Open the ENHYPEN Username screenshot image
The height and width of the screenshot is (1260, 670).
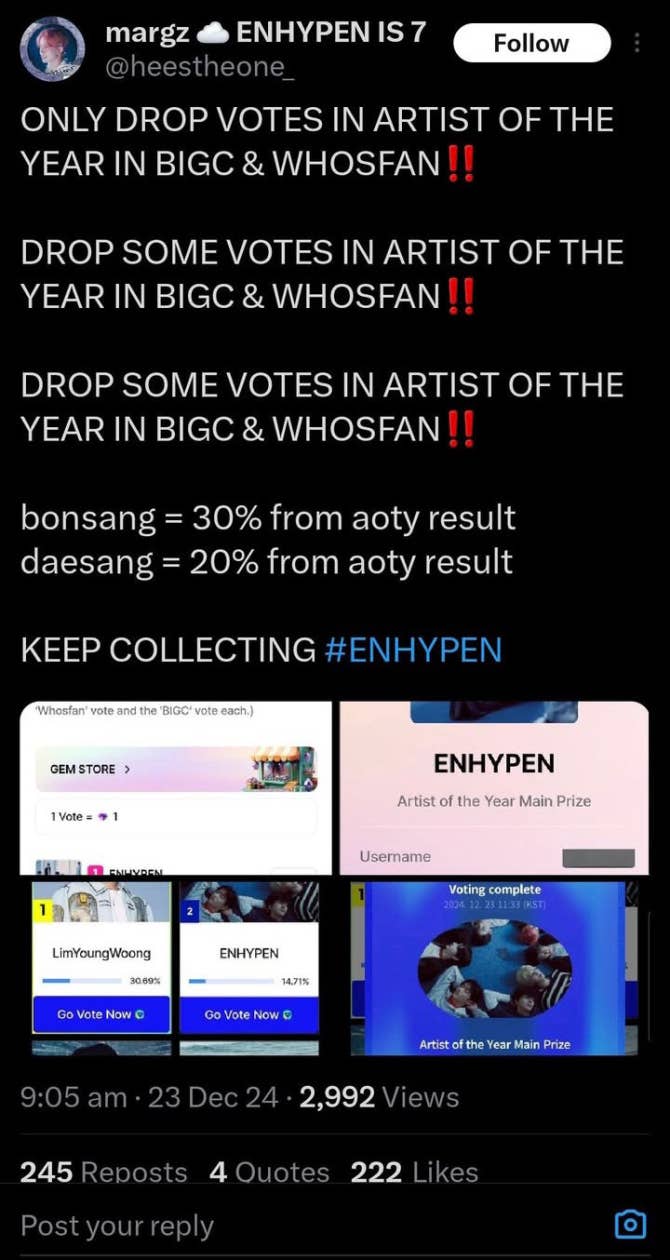point(494,787)
